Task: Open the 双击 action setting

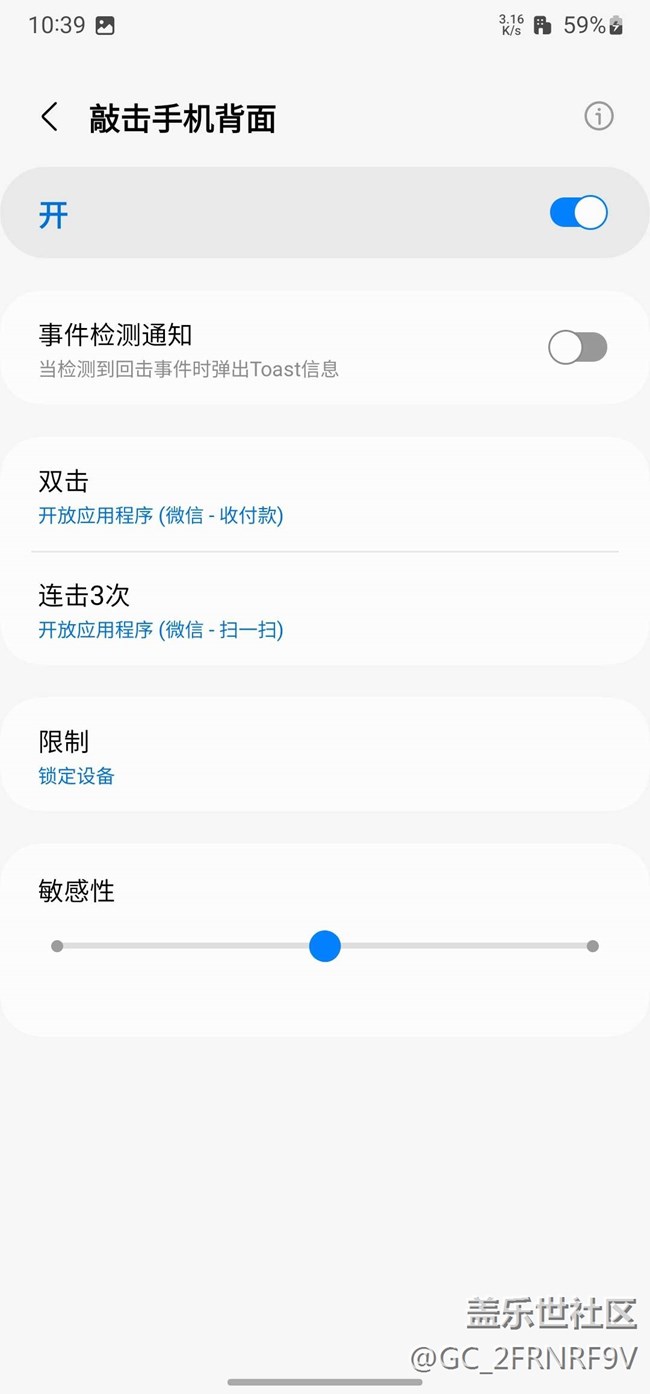Action: (325, 497)
